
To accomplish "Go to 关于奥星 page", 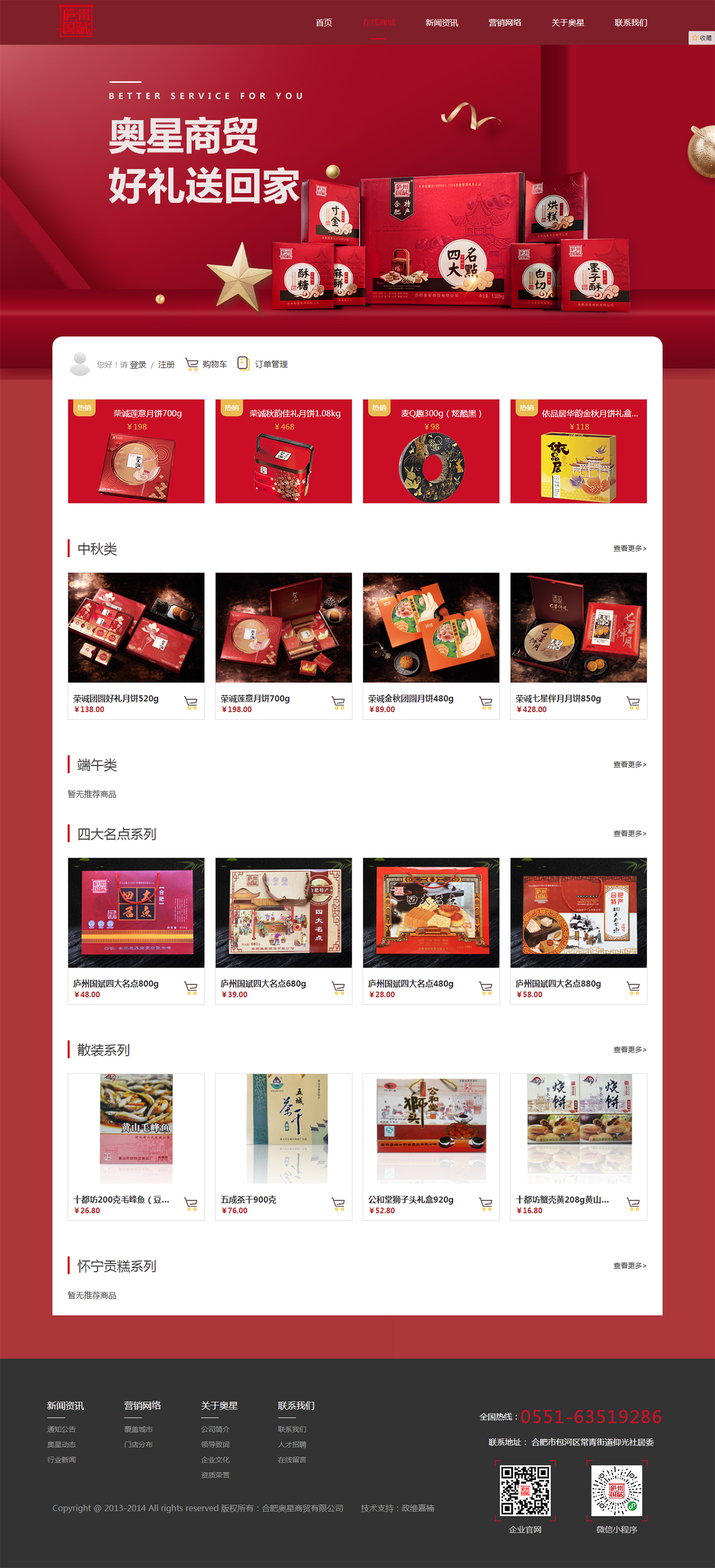I will point(568,23).
